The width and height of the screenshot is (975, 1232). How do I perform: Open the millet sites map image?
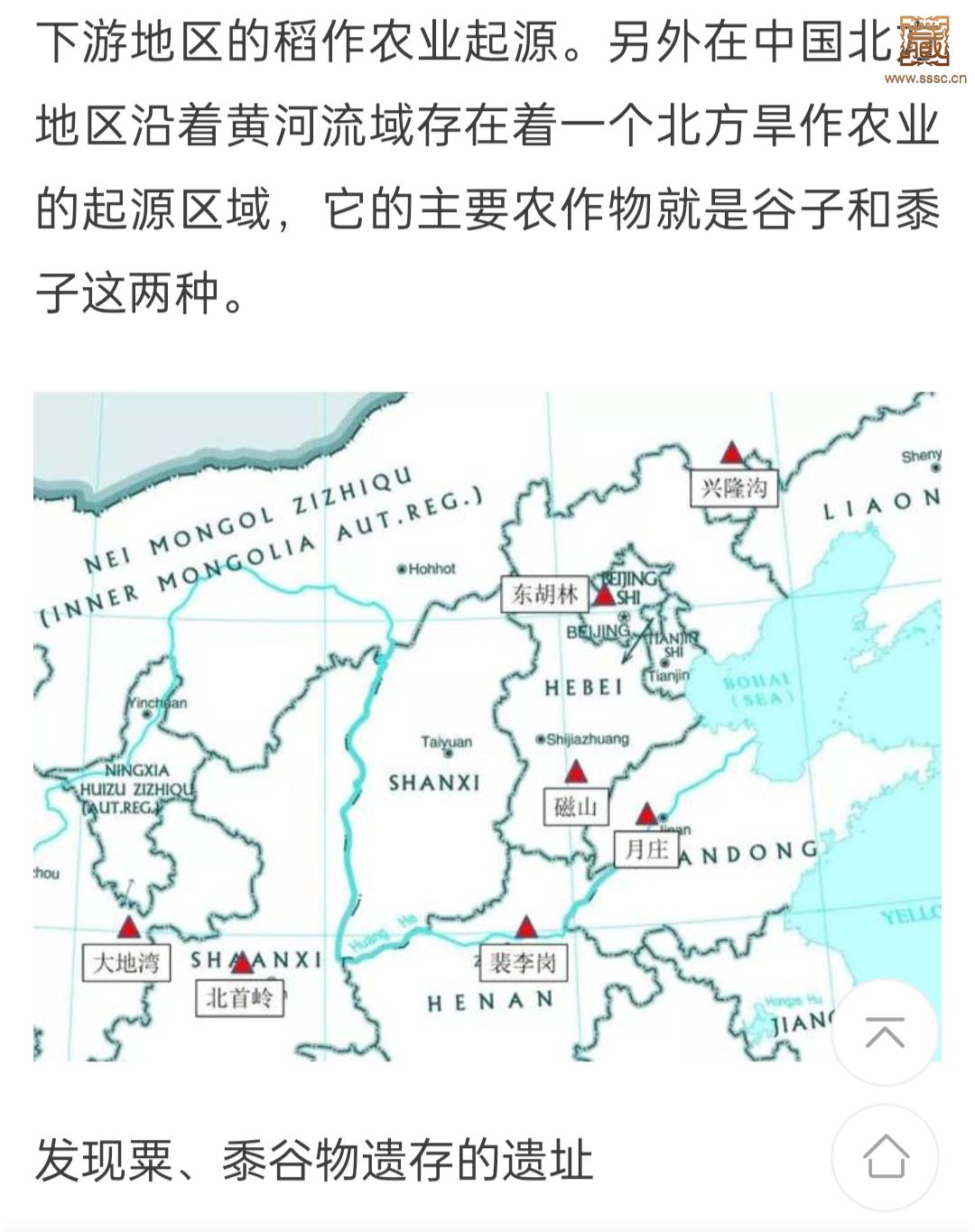(487, 726)
